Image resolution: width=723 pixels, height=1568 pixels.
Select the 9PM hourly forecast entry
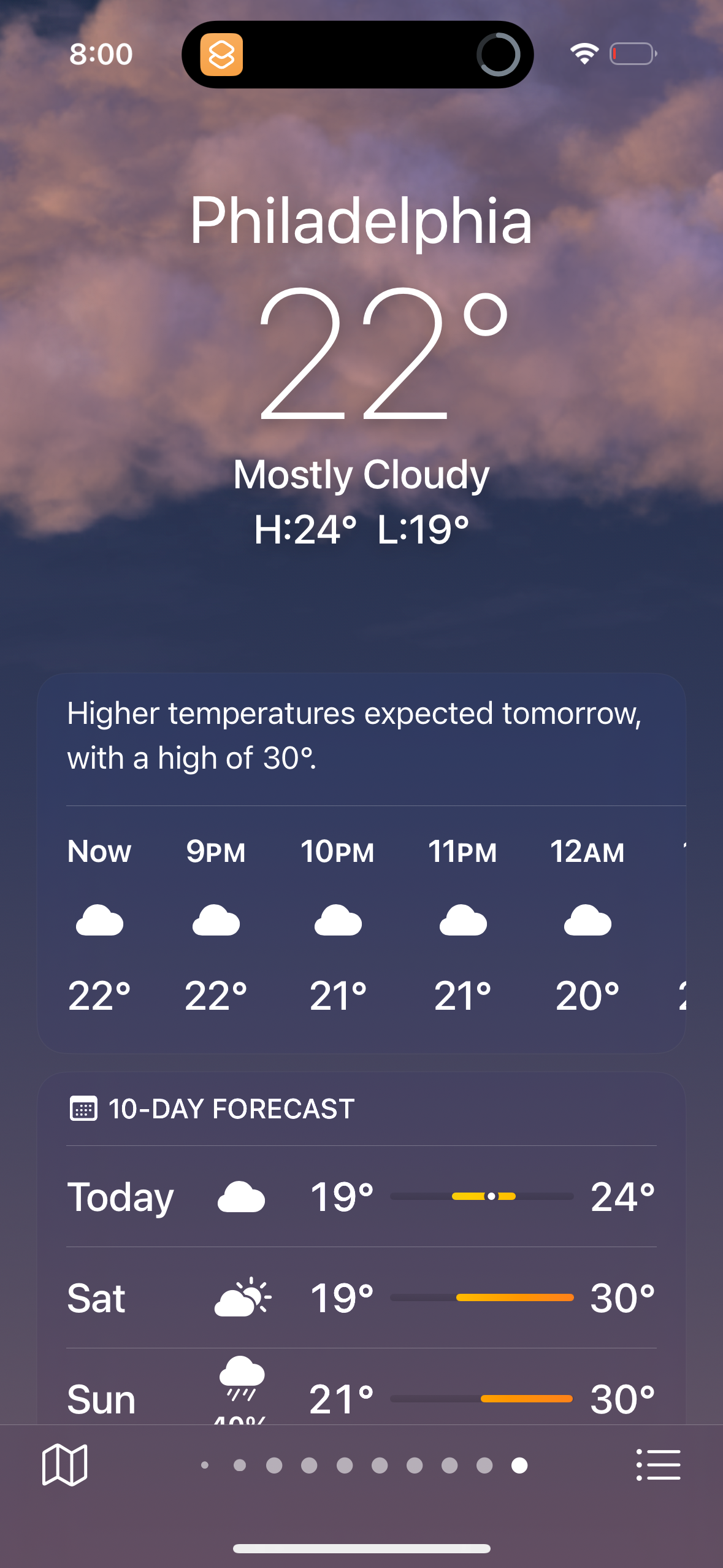click(215, 920)
